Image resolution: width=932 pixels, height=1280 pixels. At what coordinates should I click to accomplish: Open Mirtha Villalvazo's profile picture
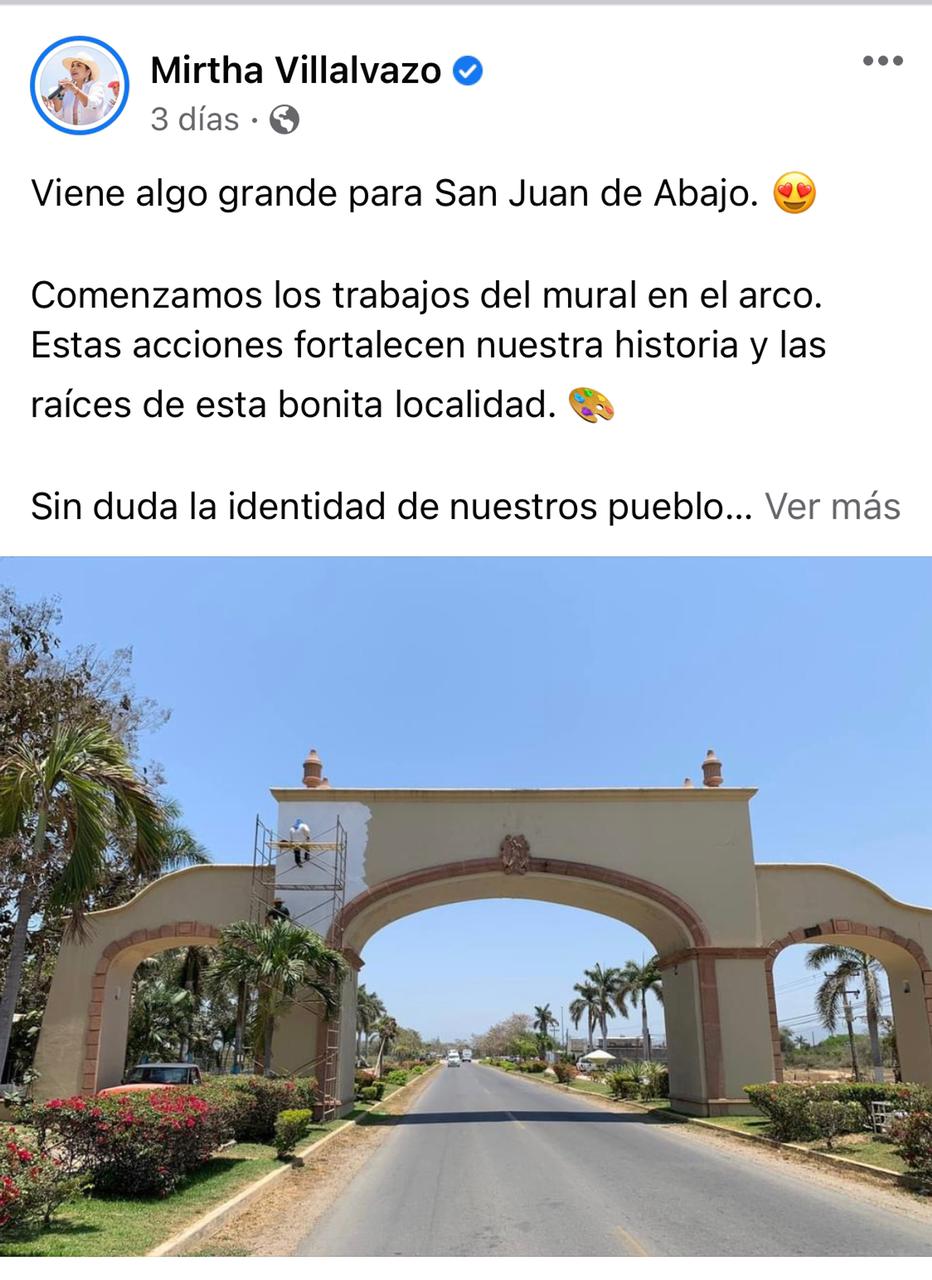tap(80, 86)
